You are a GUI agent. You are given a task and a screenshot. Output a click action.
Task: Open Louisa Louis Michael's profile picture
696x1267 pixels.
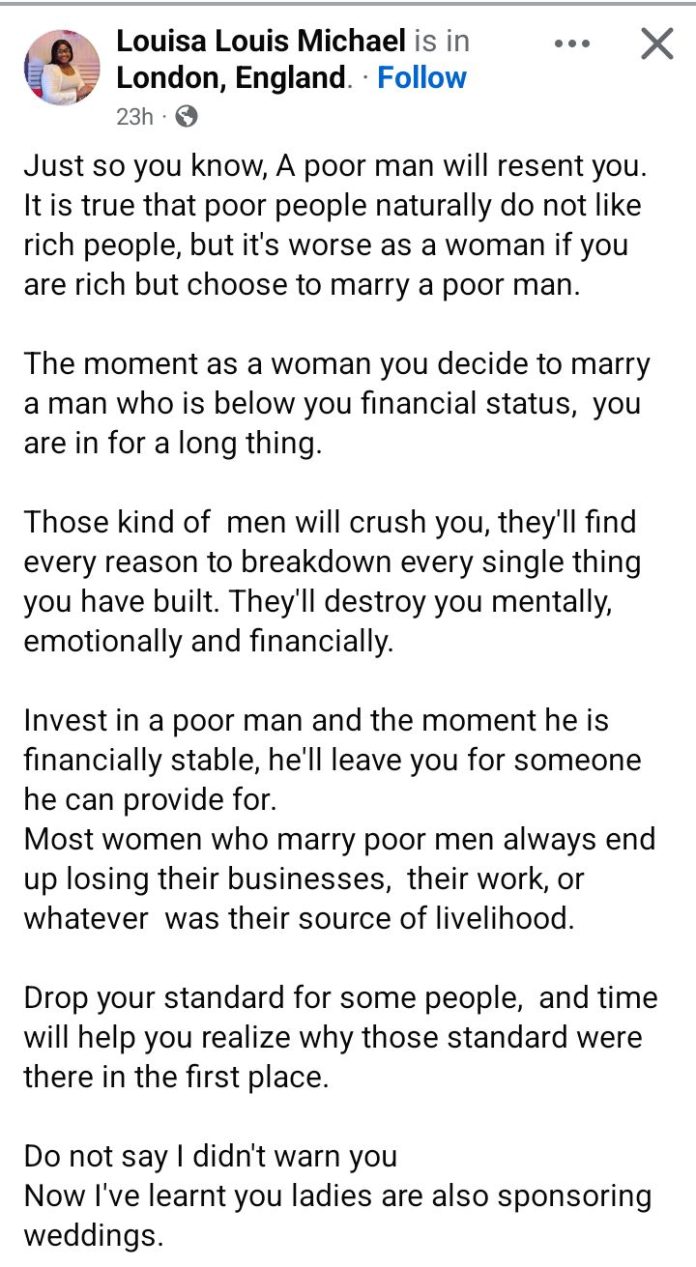tap(62, 67)
